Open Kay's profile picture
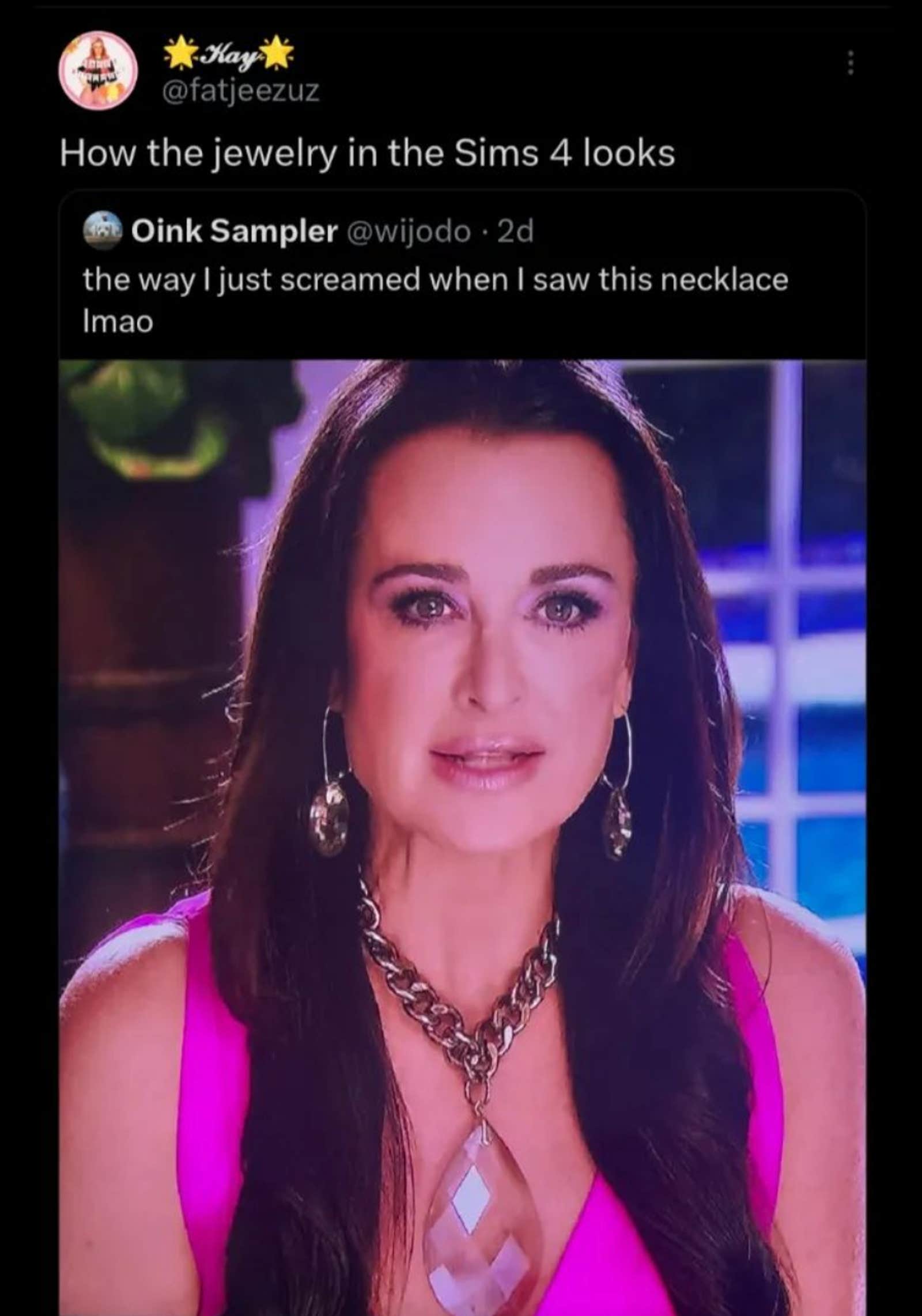Viewport: 922px width, 1316px height. 98,70
